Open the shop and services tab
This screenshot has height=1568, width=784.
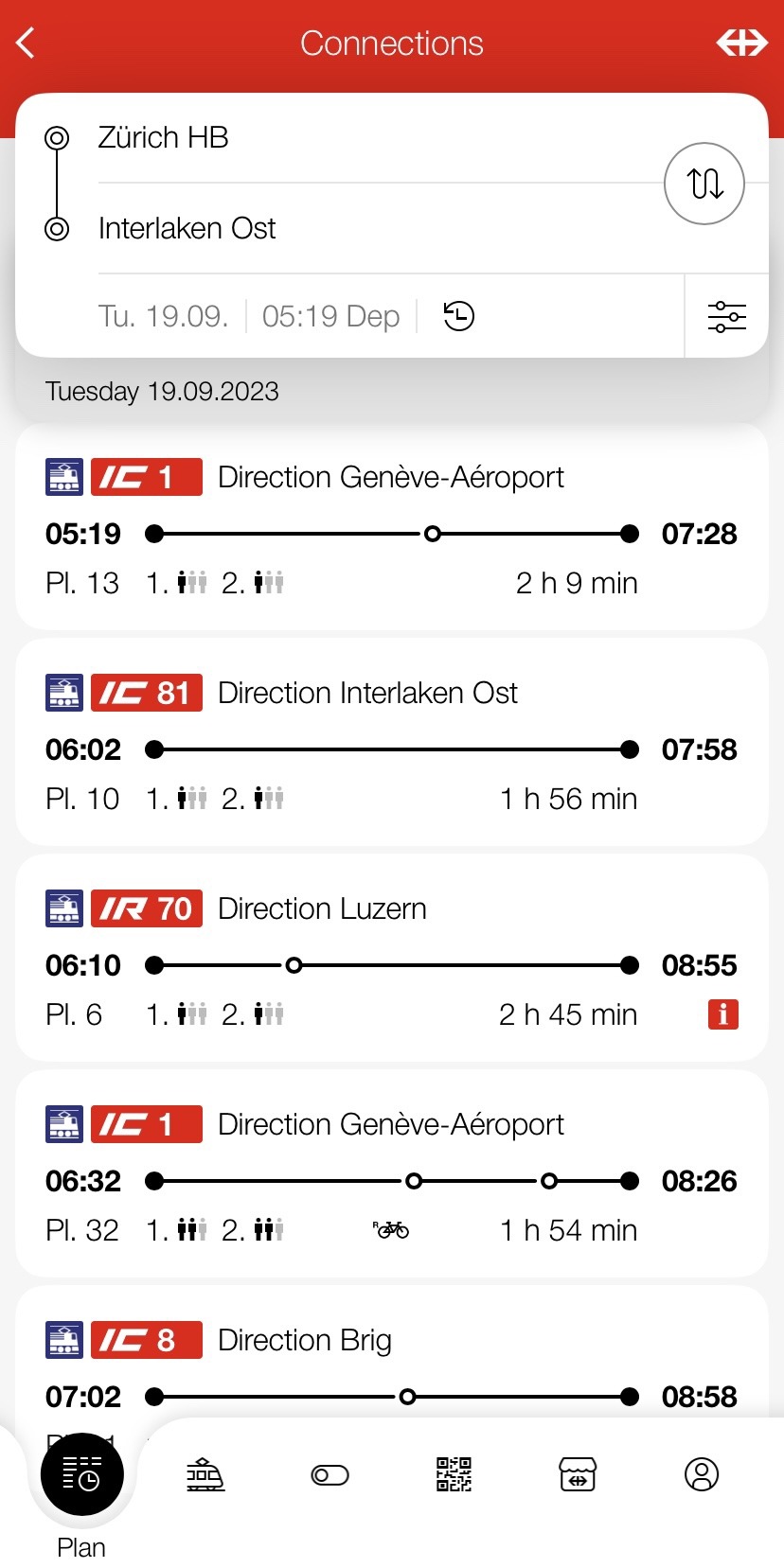tap(578, 1474)
